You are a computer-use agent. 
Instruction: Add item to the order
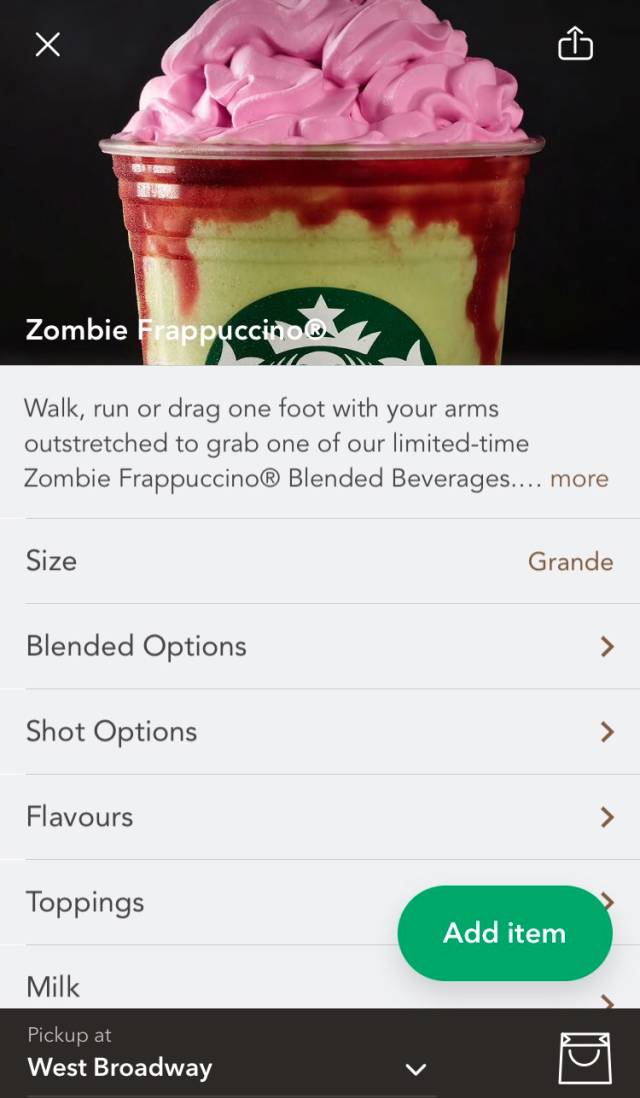click(x=504, y=933)
